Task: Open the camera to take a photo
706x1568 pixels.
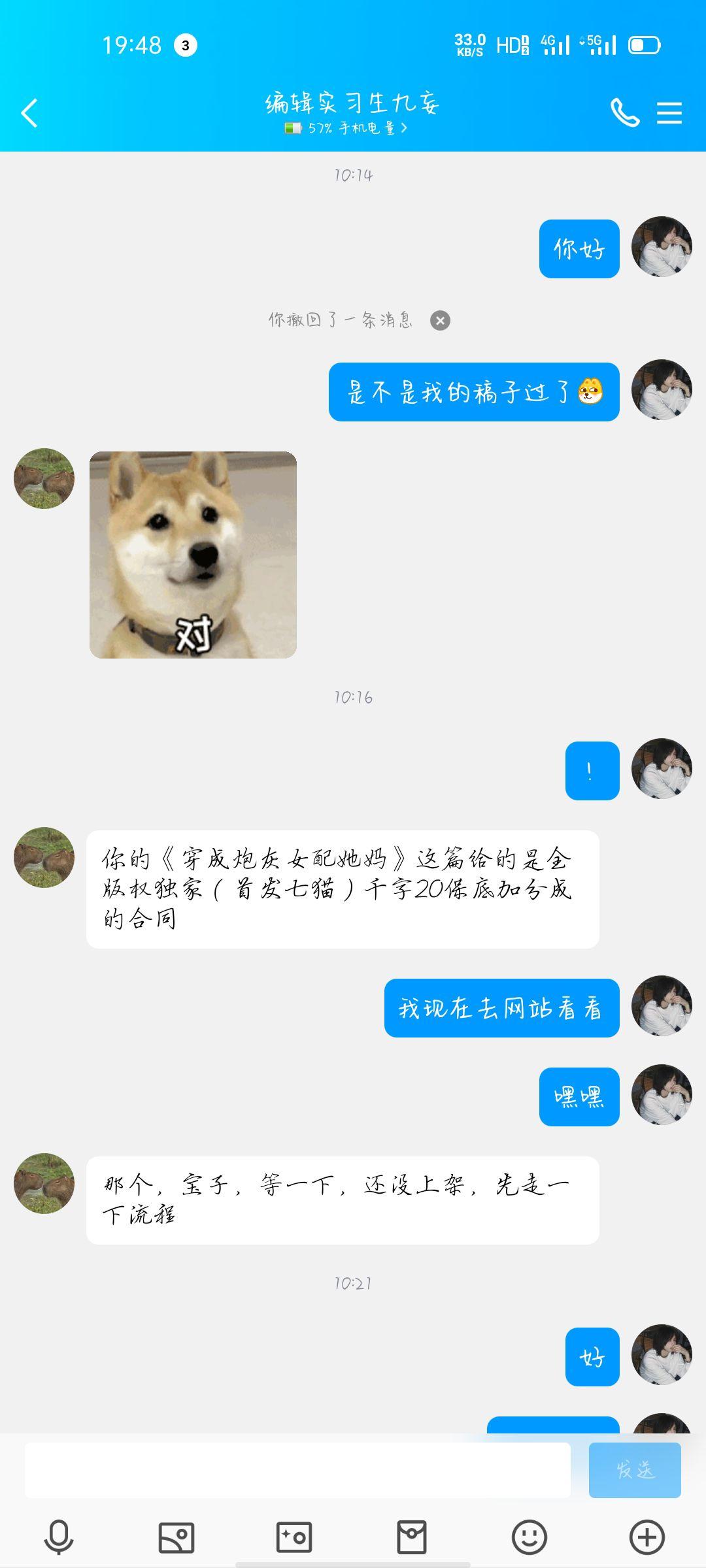Action: (294, 1537)
